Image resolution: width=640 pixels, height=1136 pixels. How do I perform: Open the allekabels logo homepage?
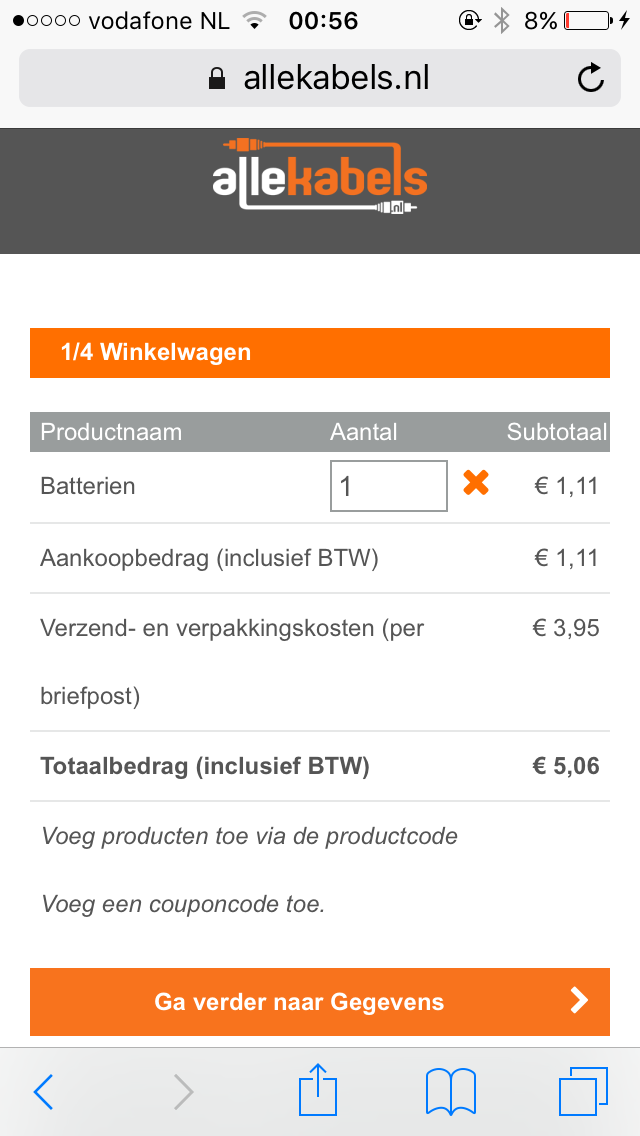click(320, 178)
